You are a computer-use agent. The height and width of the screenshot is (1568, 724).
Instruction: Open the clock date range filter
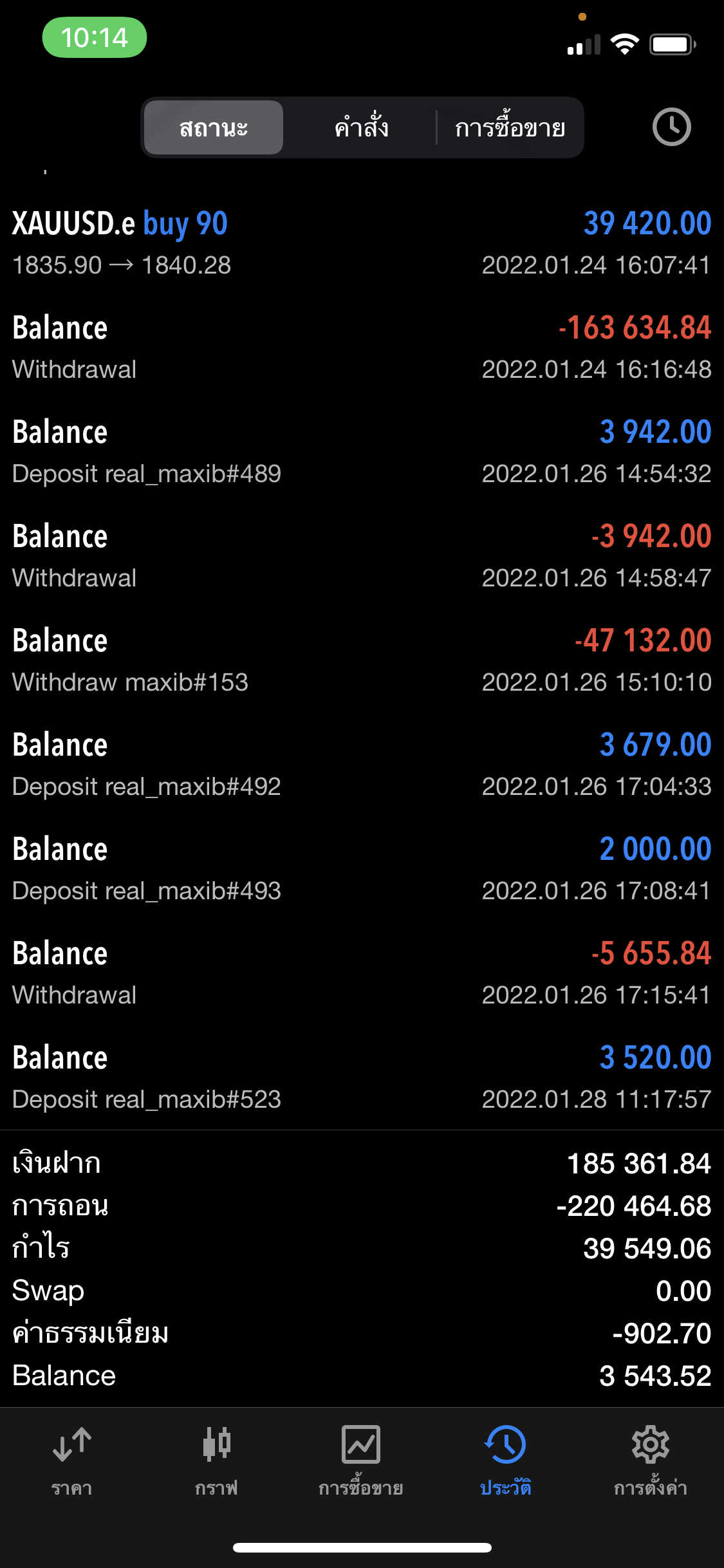click(x=671, y=127)
